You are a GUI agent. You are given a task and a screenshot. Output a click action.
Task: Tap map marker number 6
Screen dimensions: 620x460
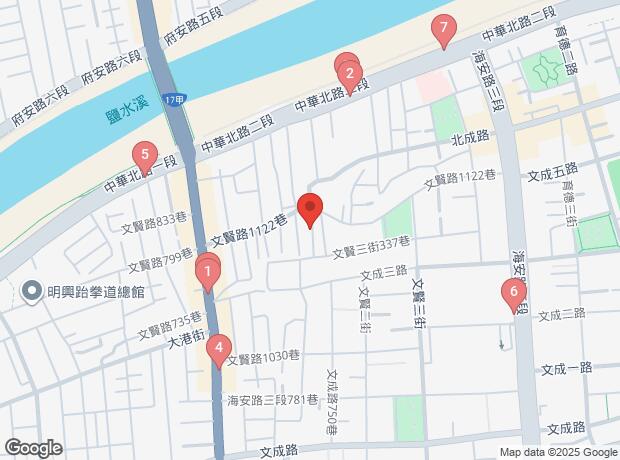(513, 294)
